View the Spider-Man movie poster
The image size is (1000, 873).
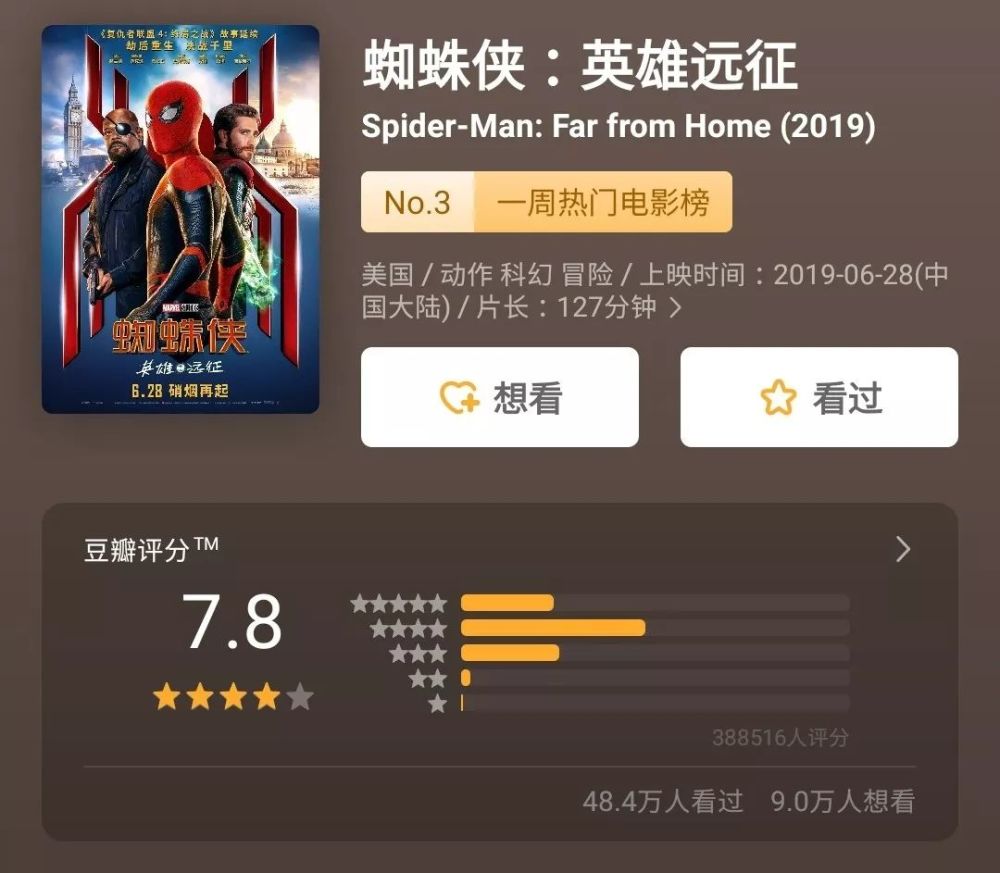(180, 220)
